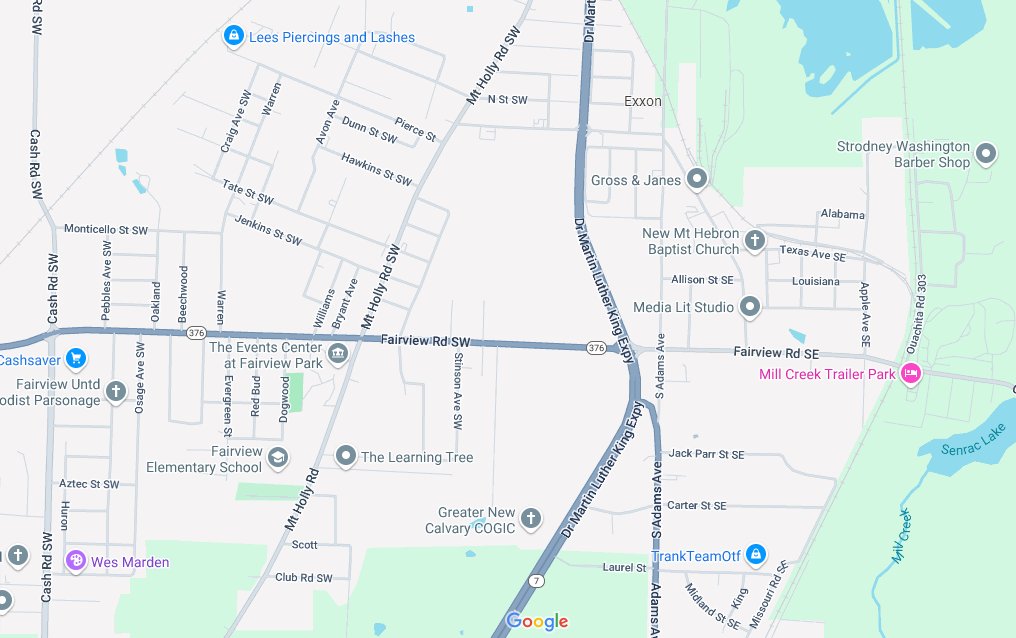
Task: Open Lees Piercings and Lashes marker
Action: click(x=233, y=37)
